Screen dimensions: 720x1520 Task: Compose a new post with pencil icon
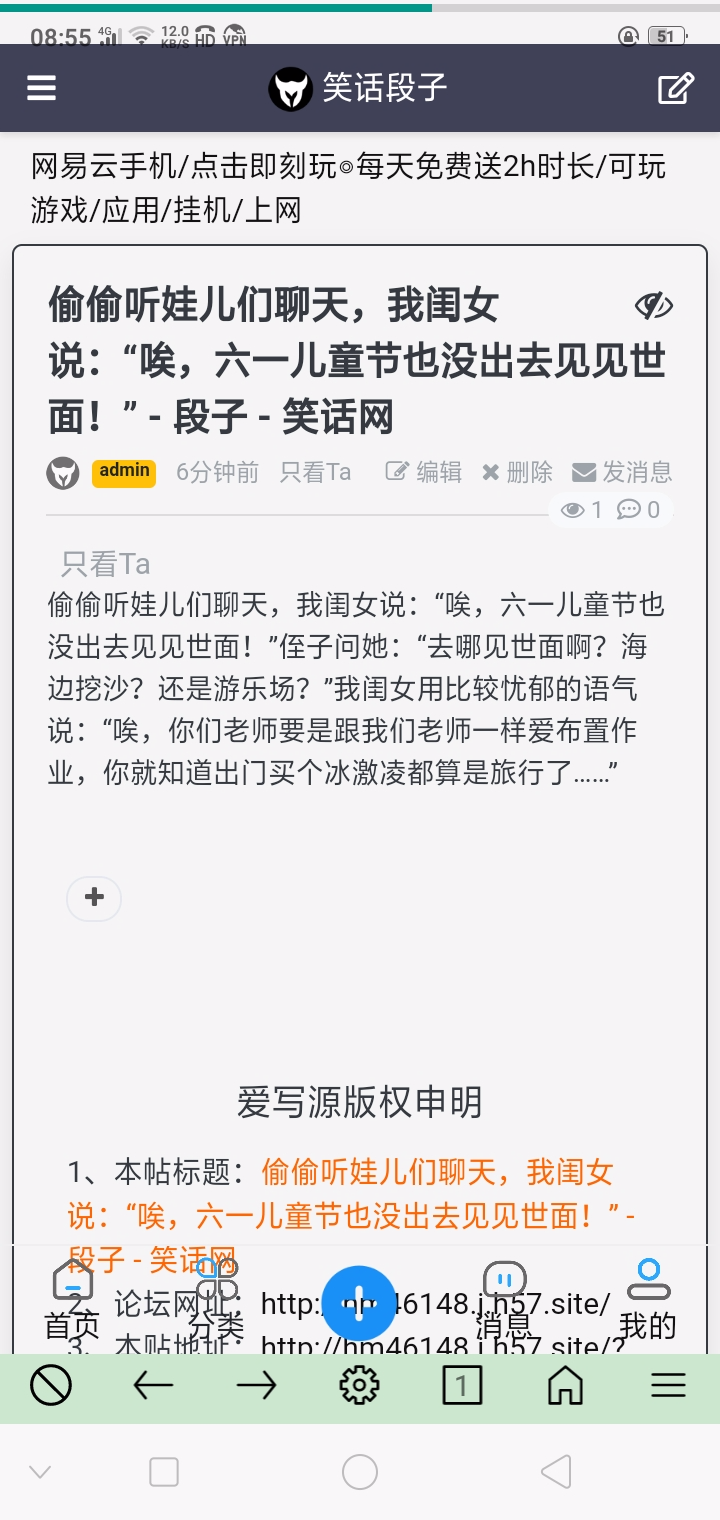tap(675, 88)
